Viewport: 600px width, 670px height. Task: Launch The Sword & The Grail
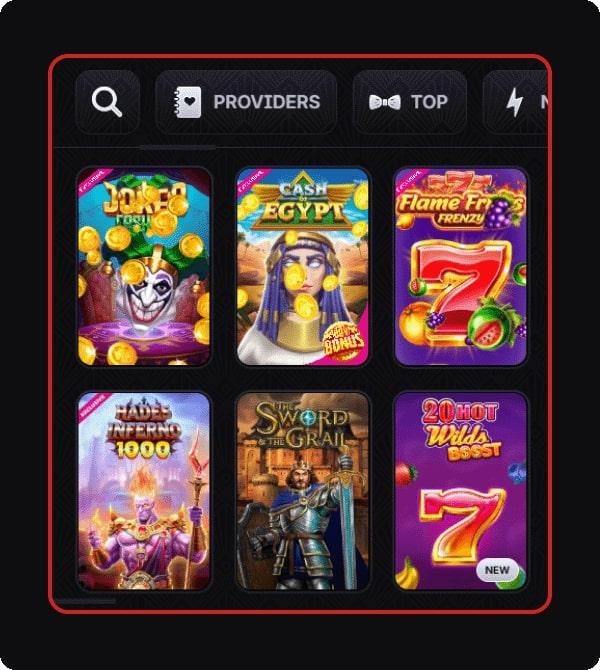coord(303,491)
